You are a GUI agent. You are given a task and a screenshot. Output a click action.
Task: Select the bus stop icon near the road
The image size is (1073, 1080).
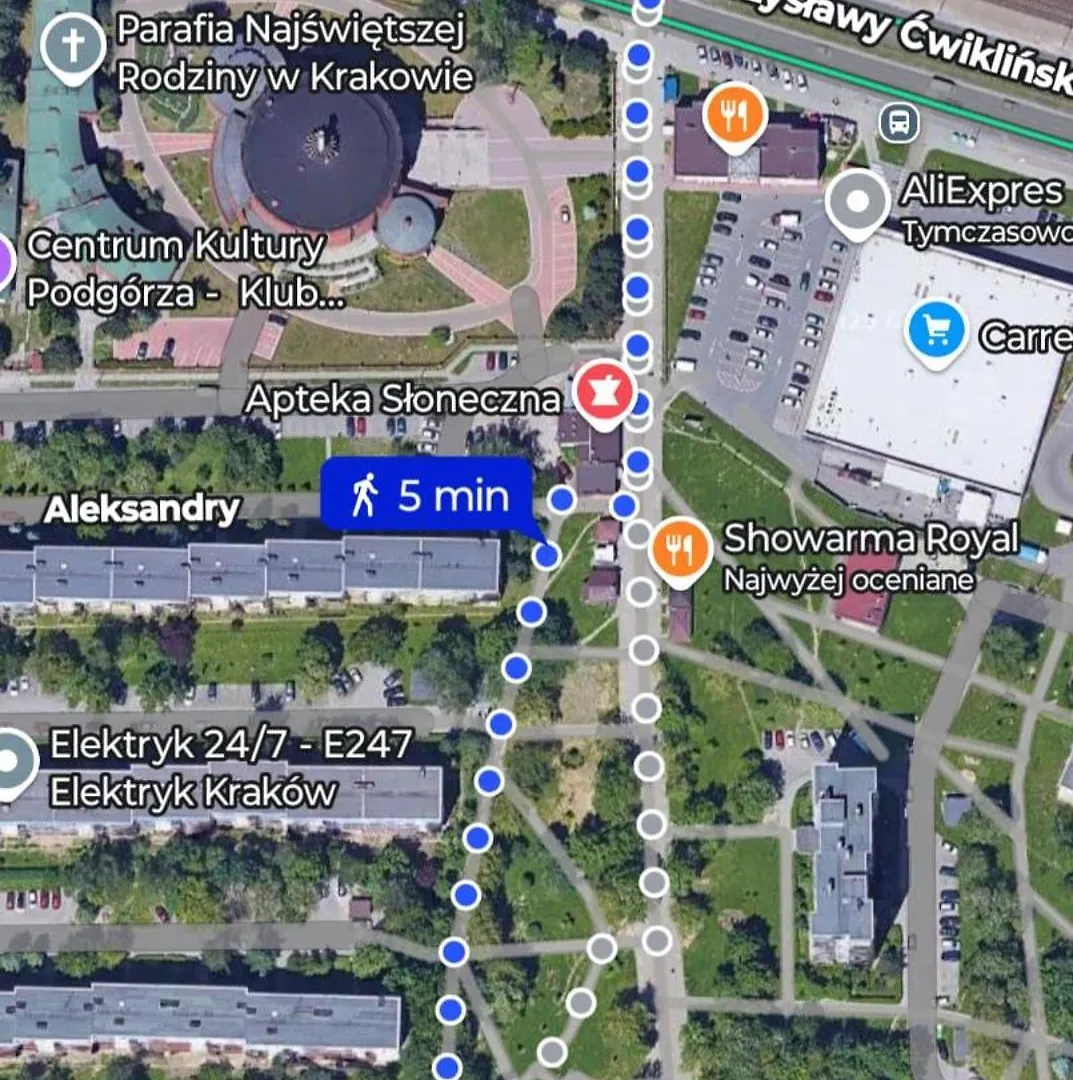coord(899,123)
